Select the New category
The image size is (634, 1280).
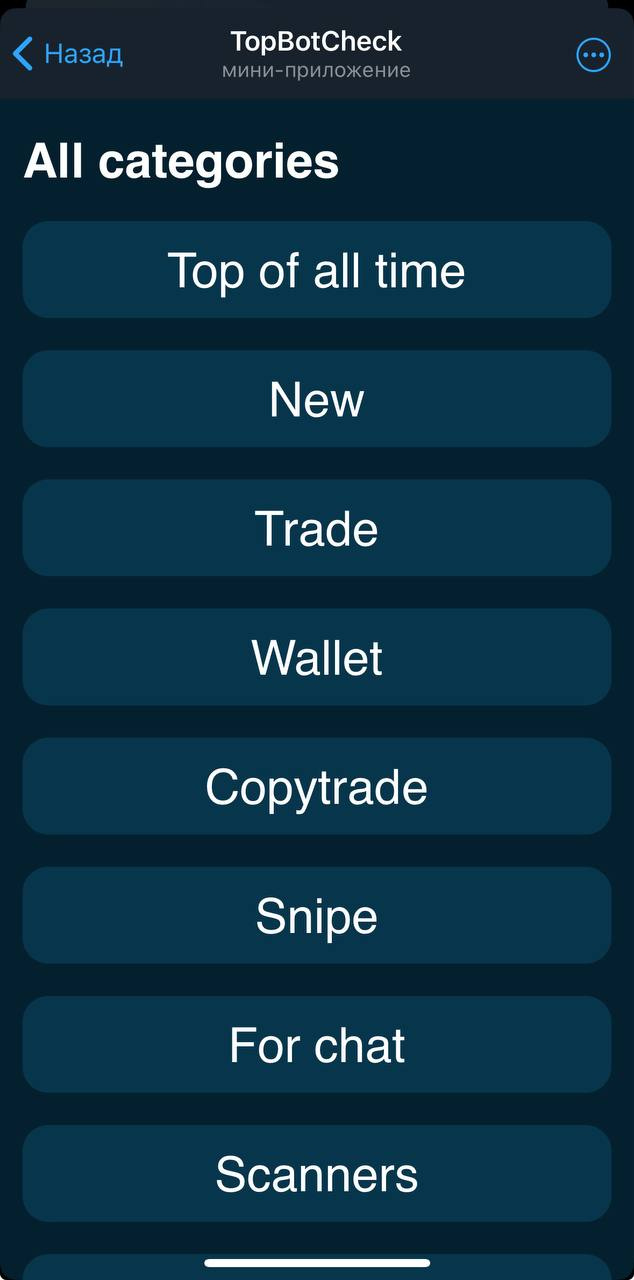[317, 399]
